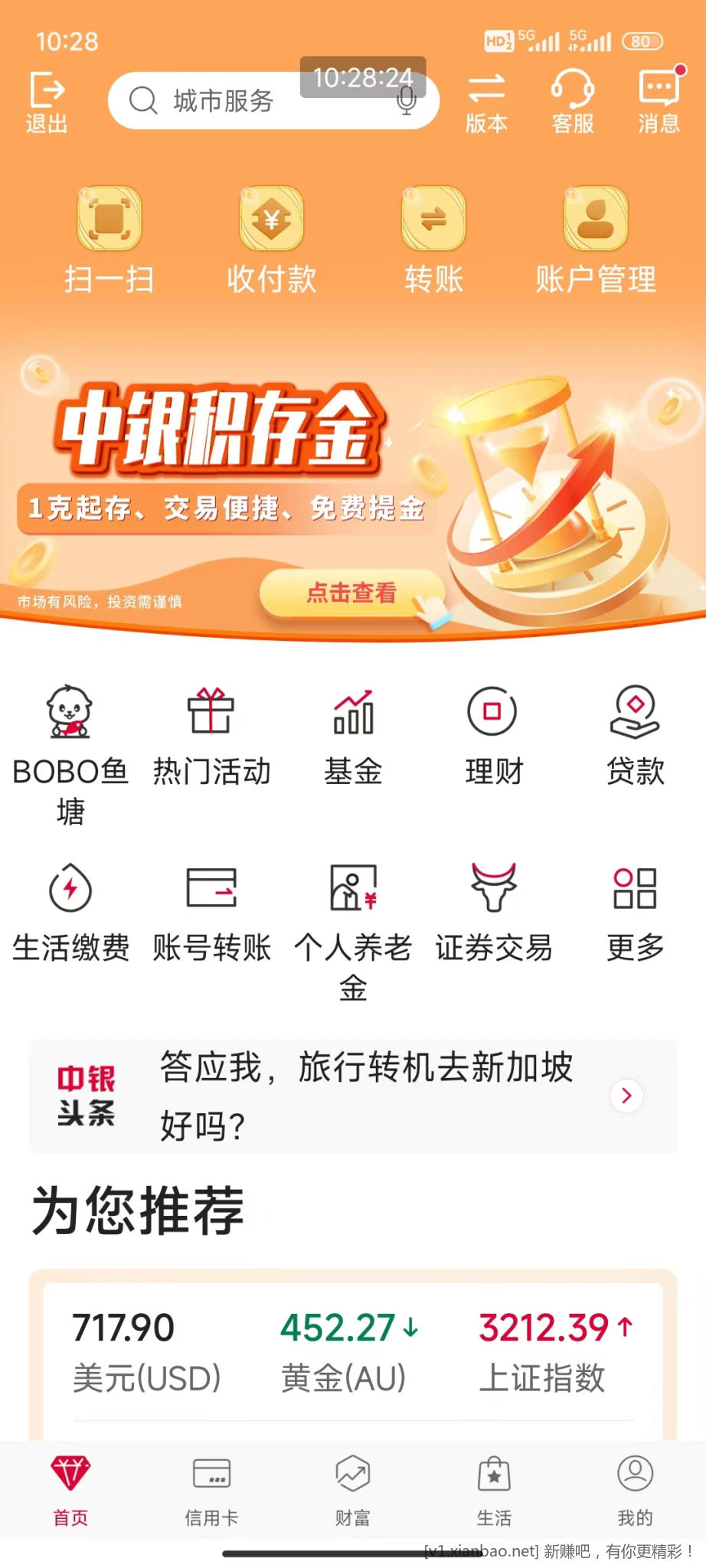Contact 客服 customer service
The height and width of the screenshot is (1568, 706).
[573, 102]
